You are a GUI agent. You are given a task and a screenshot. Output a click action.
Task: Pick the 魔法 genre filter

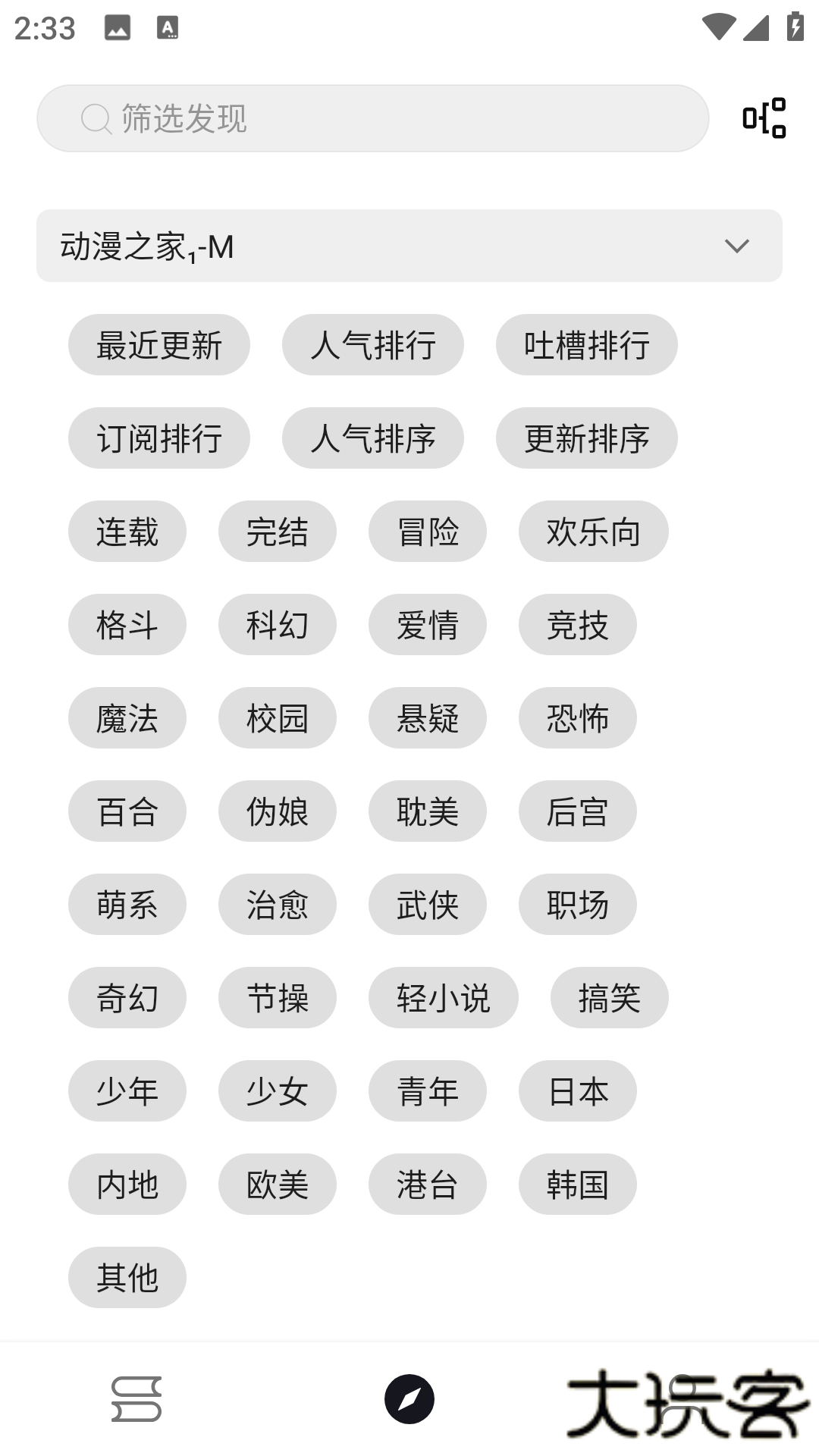coord(127,717)
